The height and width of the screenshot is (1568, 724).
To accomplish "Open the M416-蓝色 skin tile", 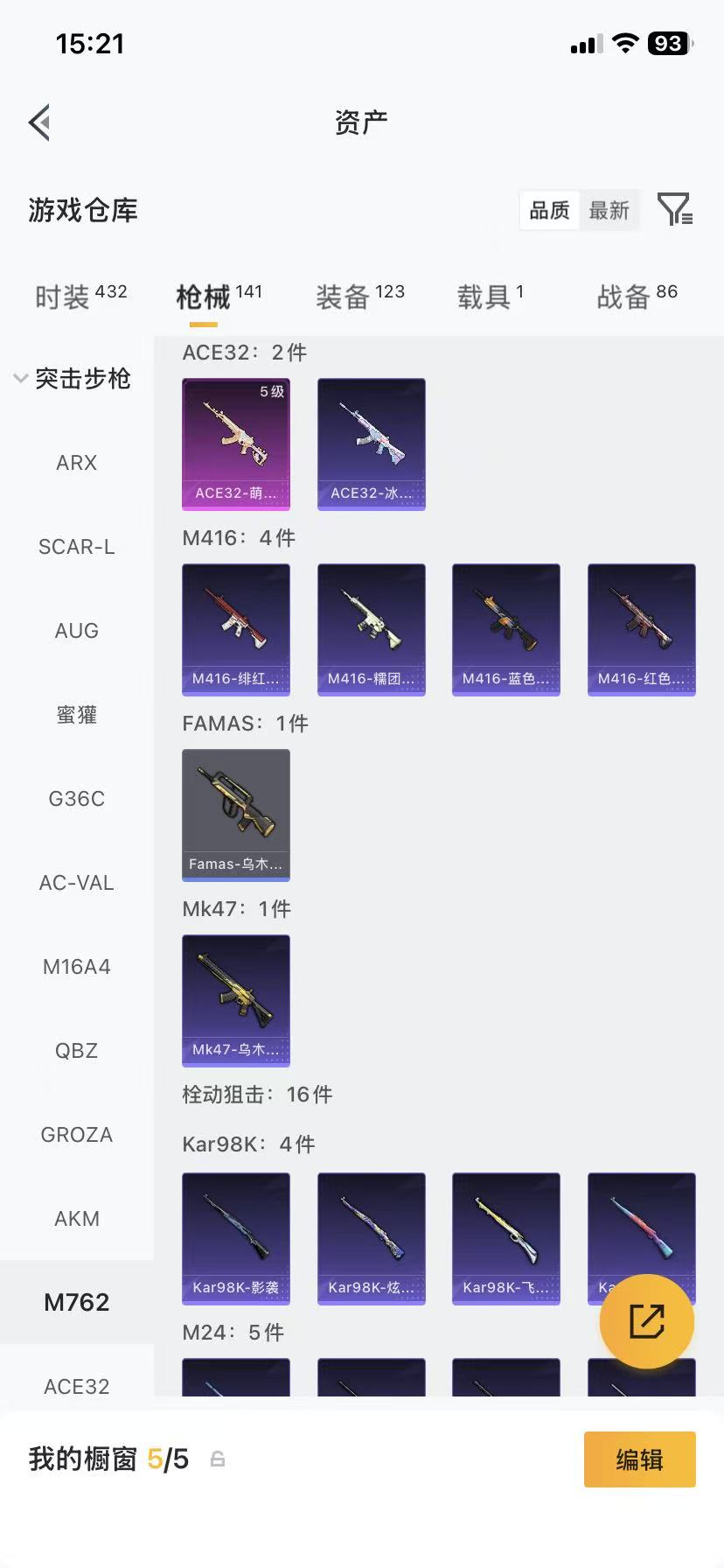I will pyautogui.click(x=505, y=629).
